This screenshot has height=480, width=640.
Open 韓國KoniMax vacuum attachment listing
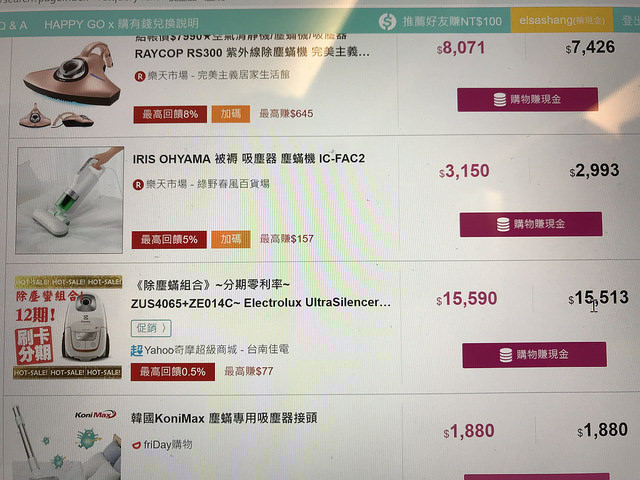click(224, 418)
